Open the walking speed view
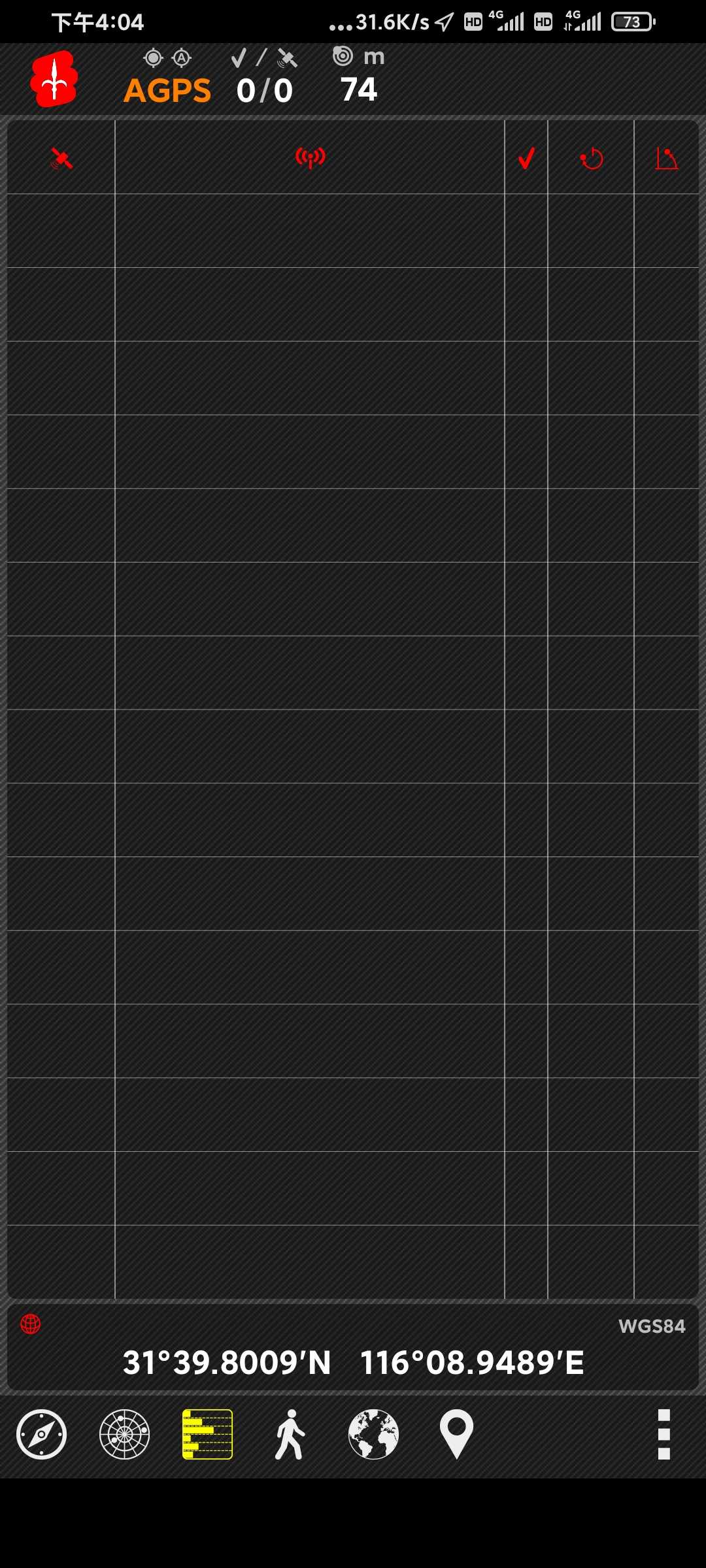The image size is (706, 1568). click(x=290, y=1434)
